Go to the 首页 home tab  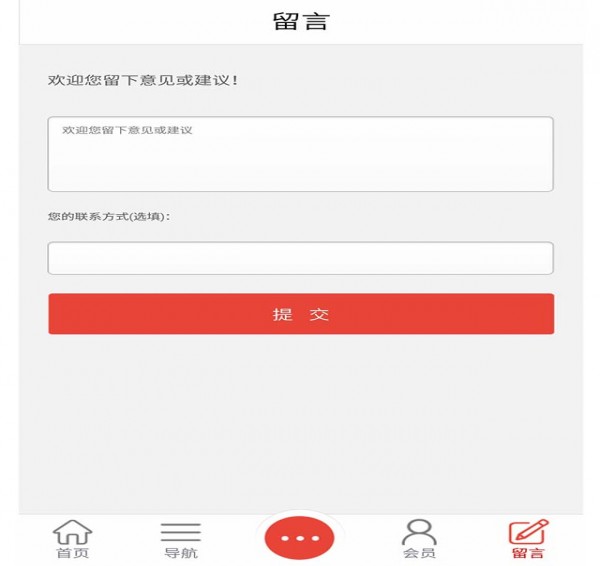click(x=72, y=539)
